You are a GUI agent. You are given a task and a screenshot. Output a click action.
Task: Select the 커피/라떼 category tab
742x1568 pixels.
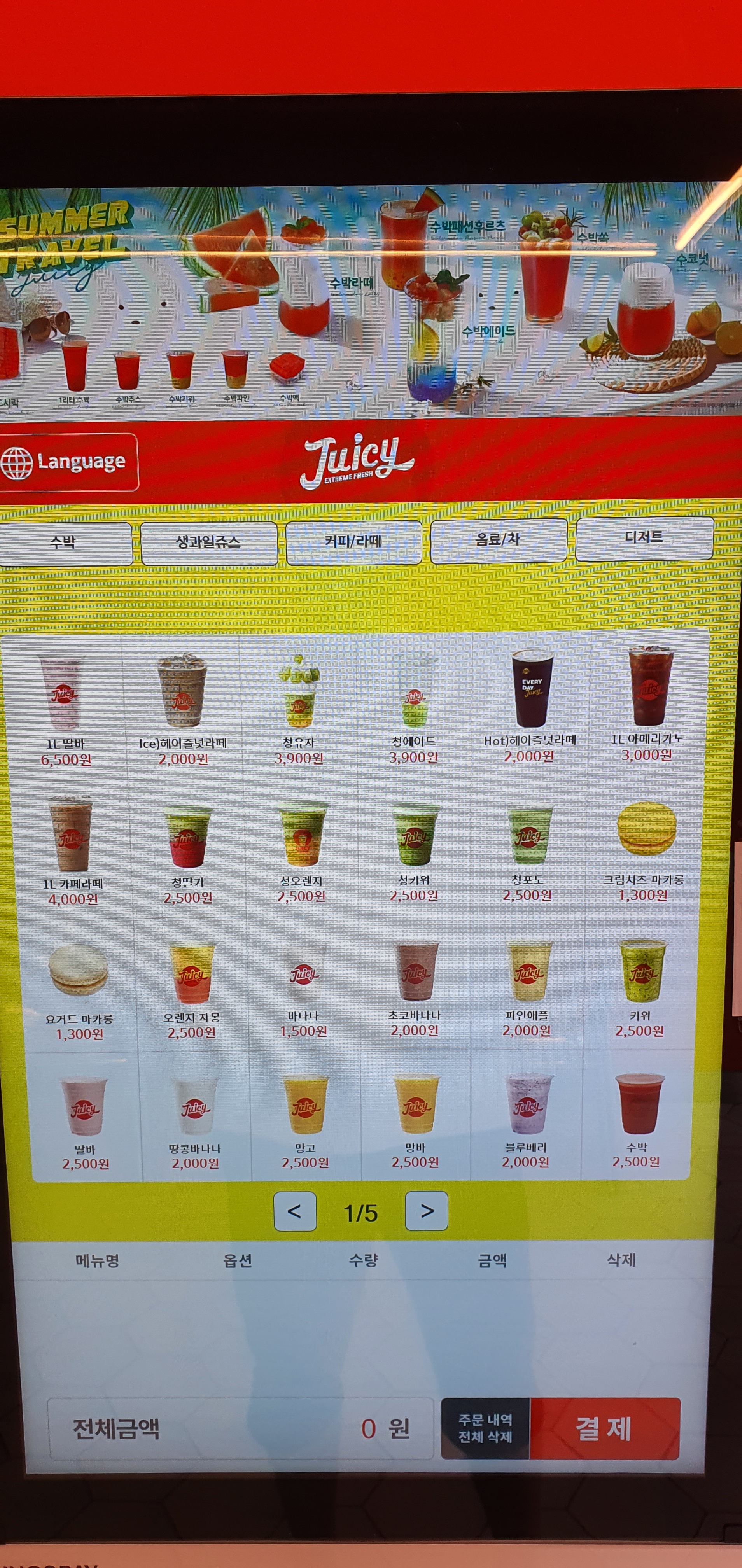tap(353, 541)
